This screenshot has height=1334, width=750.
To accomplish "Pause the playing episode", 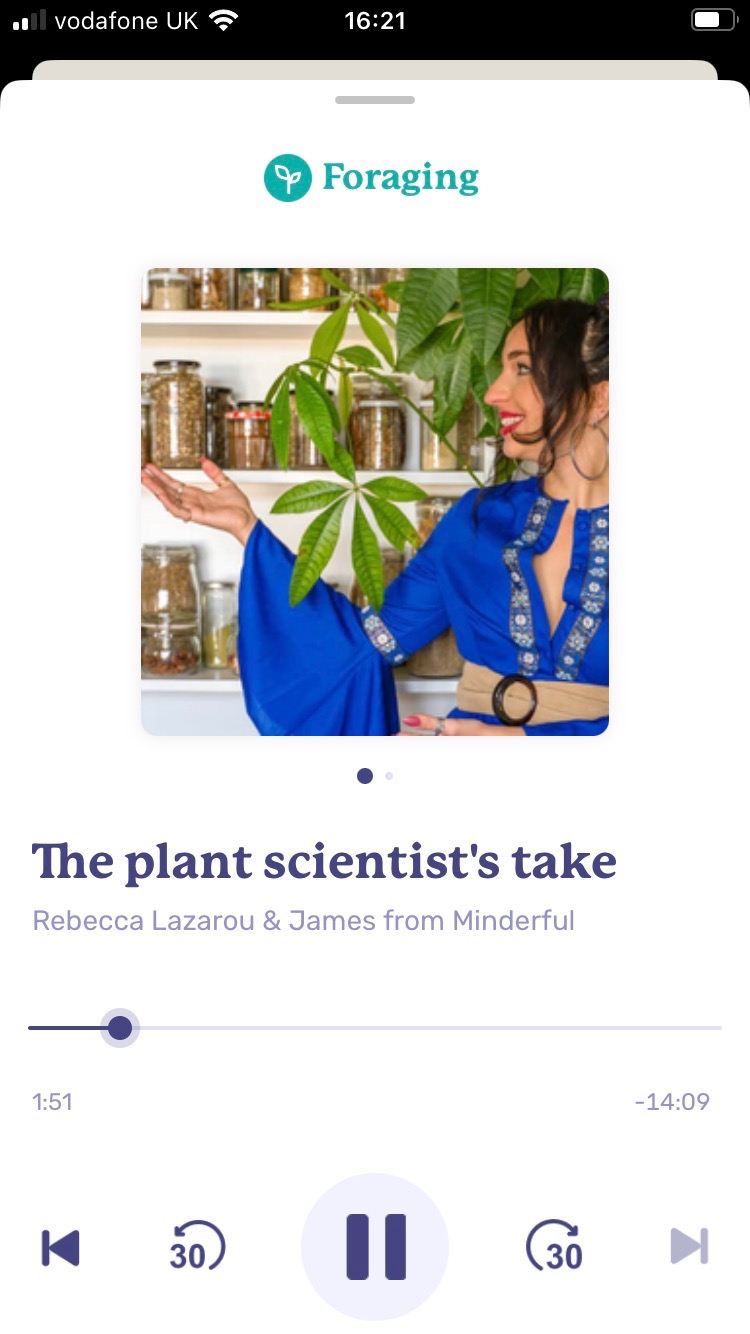I will tap(375, 1247).
